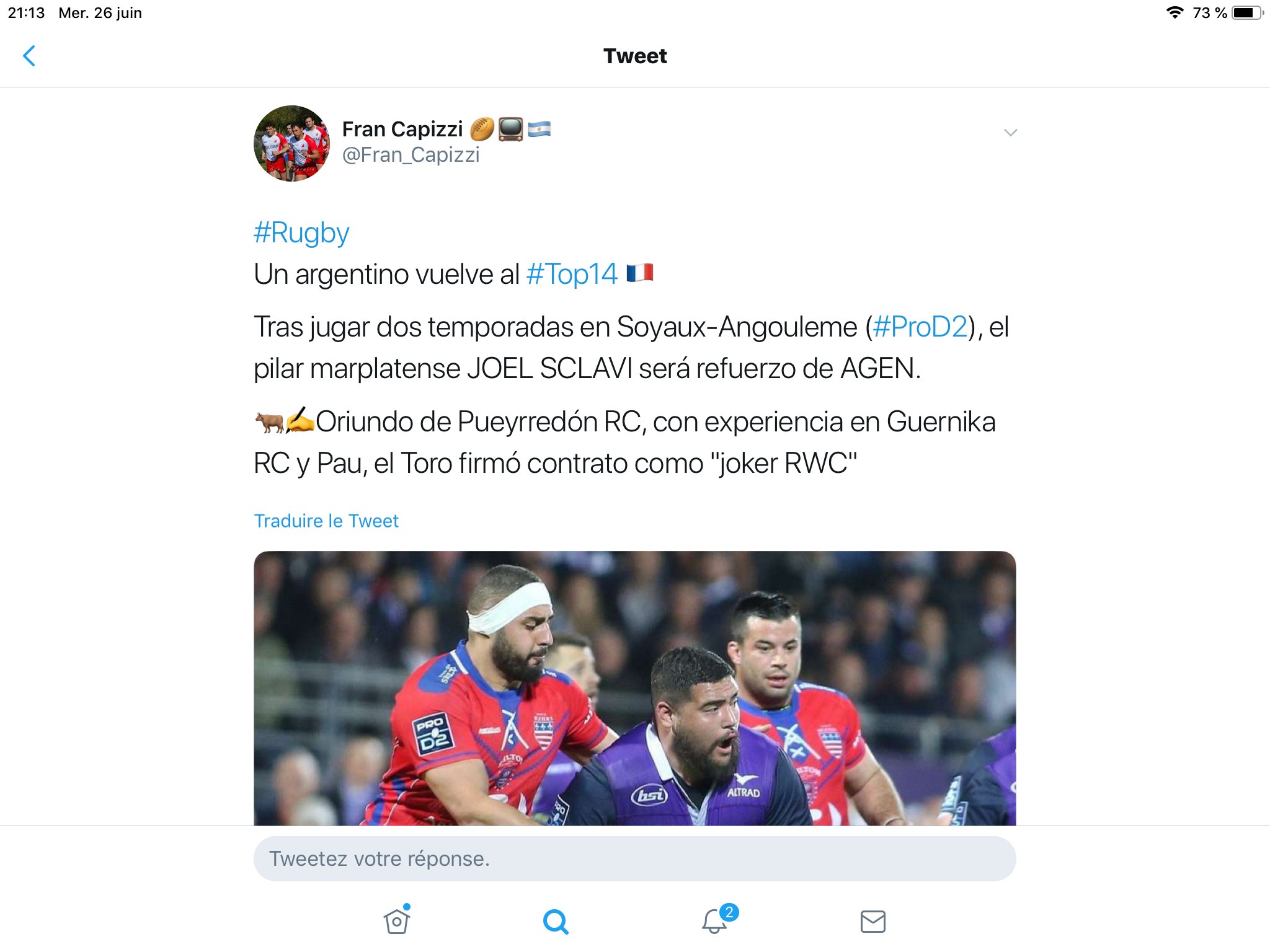Open the #Top14 hashtag
The image size is (1270, 952).
click(x=572, y=274)
